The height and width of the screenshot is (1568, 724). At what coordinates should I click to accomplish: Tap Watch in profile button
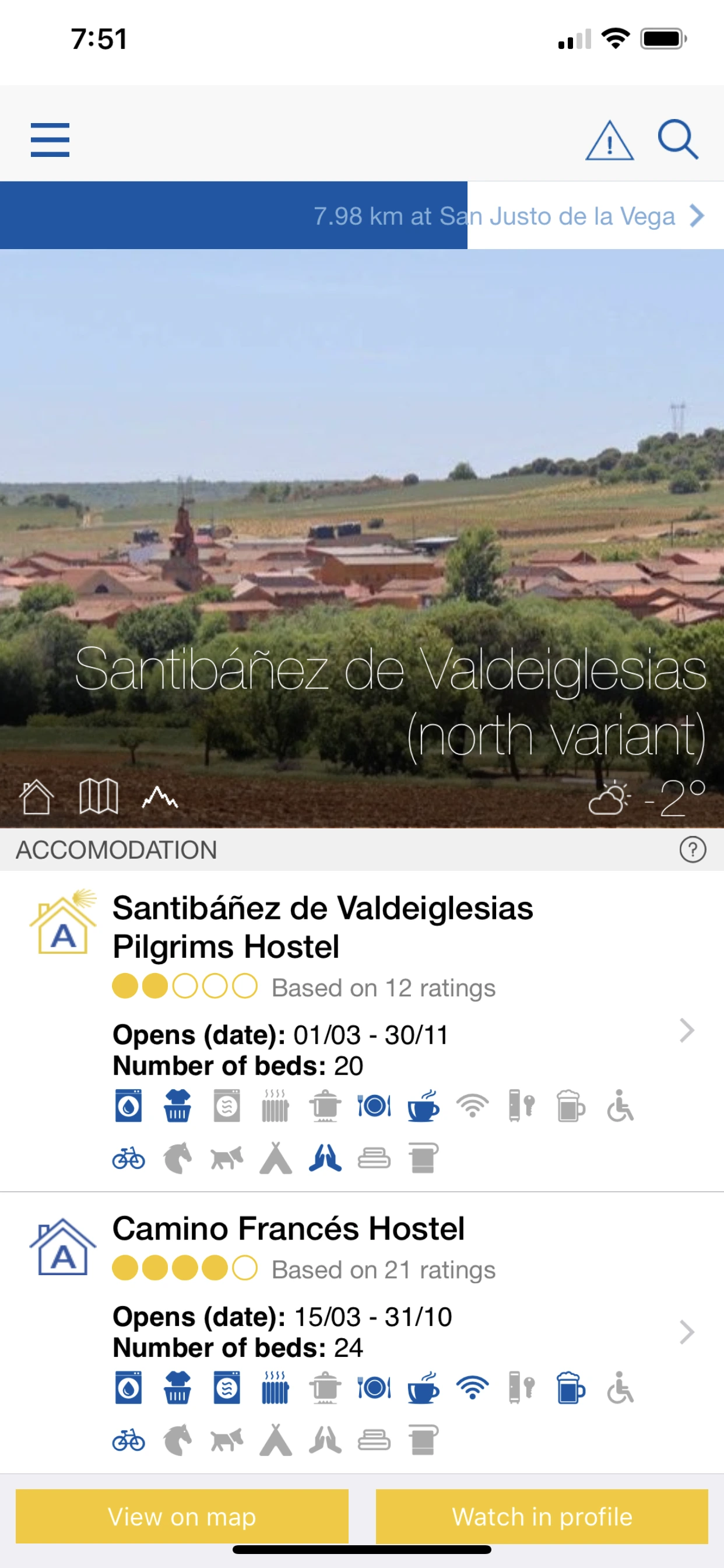click(x=542, y=1516)
